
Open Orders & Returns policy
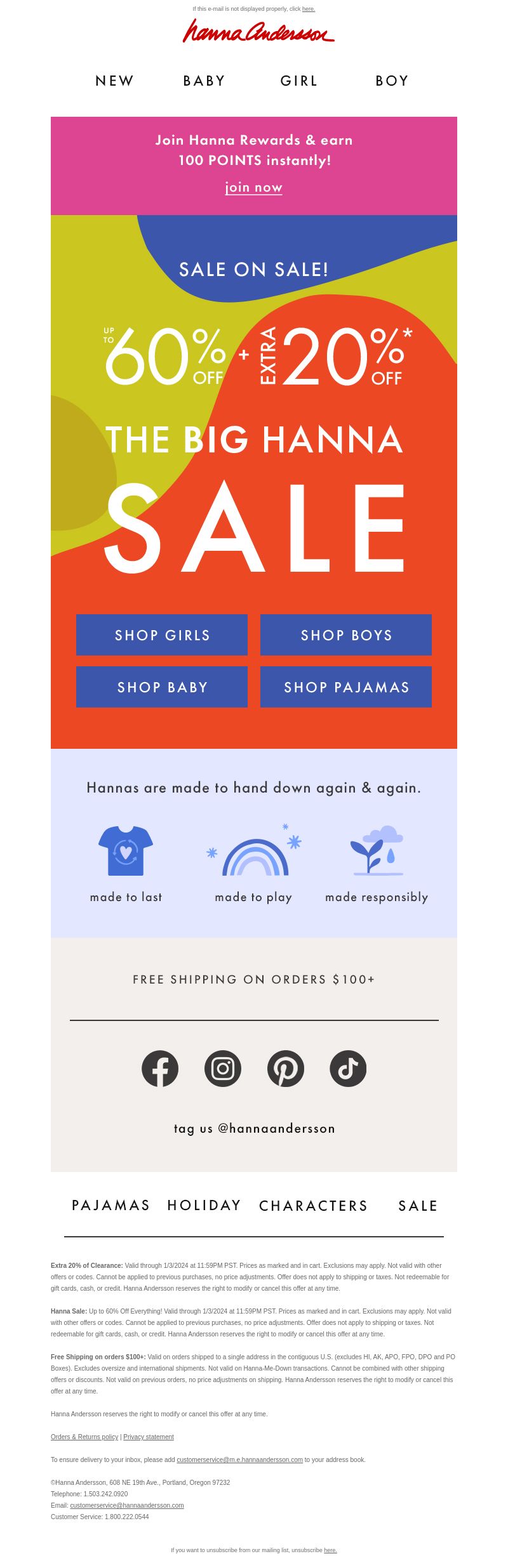point(84,1437)
